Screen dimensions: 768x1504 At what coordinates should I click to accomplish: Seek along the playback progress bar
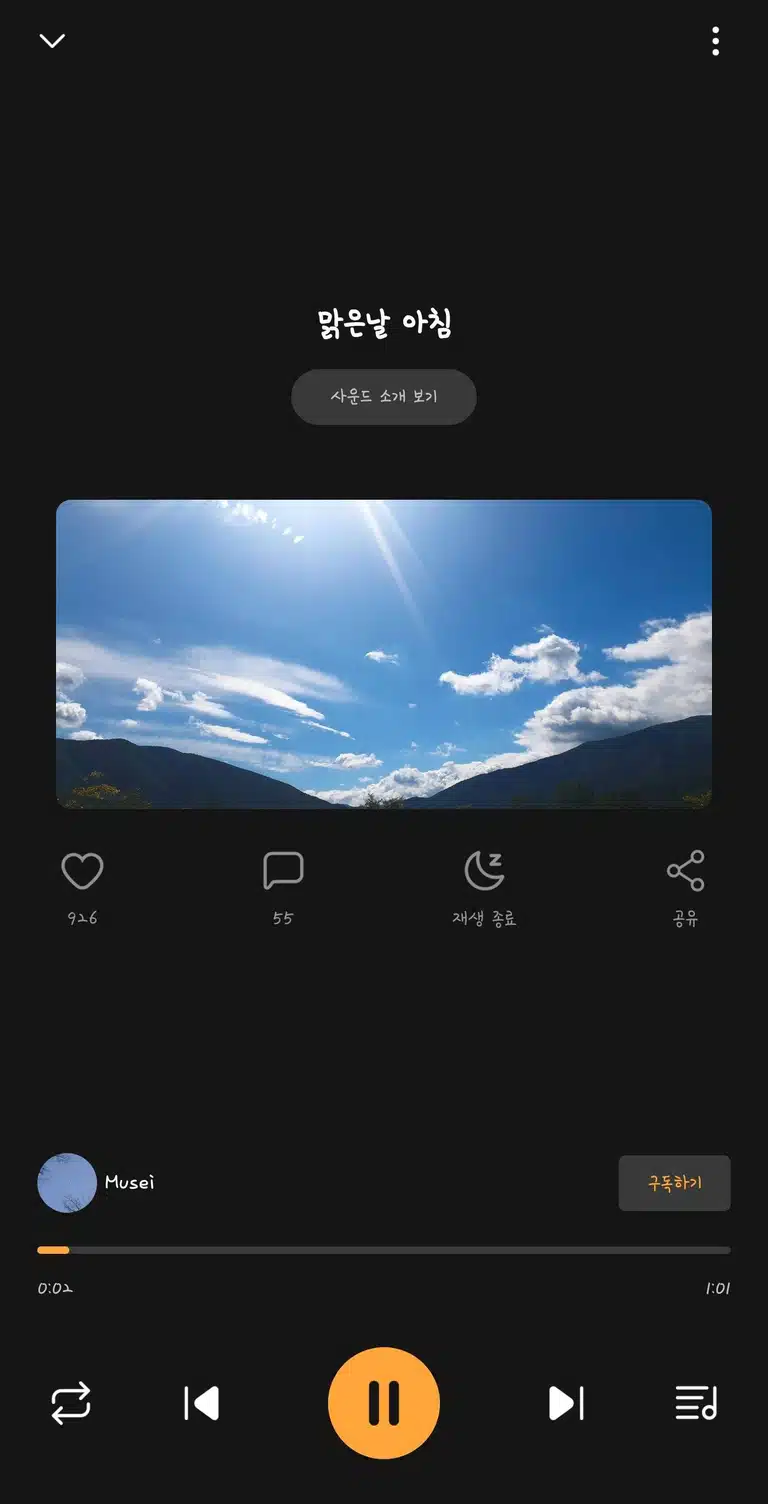[384, 1250]
